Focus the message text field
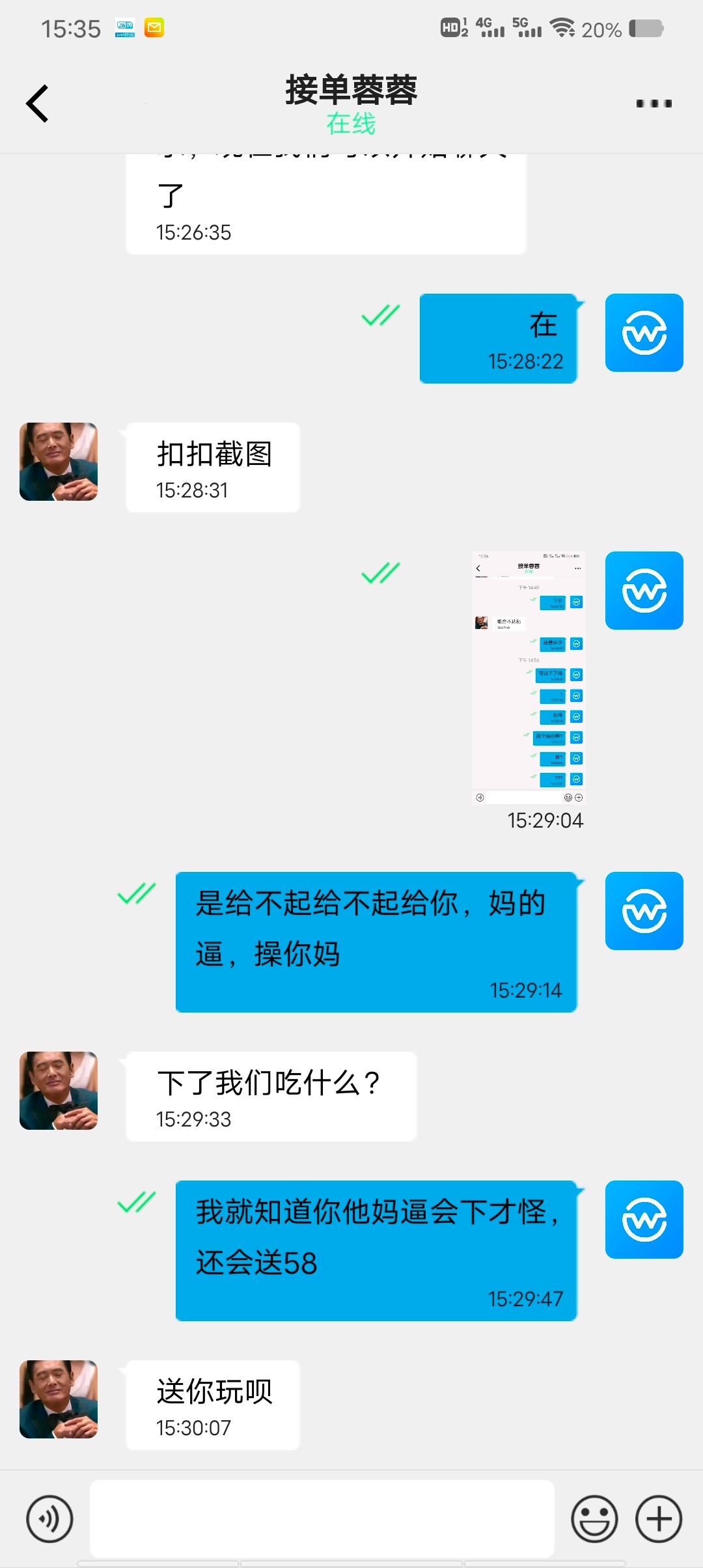 pos(322,1519)
